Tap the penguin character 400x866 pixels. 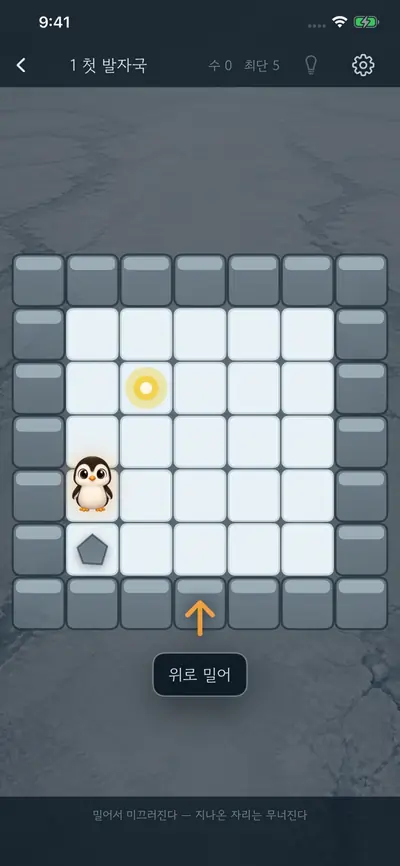click(x=92, y=484)
